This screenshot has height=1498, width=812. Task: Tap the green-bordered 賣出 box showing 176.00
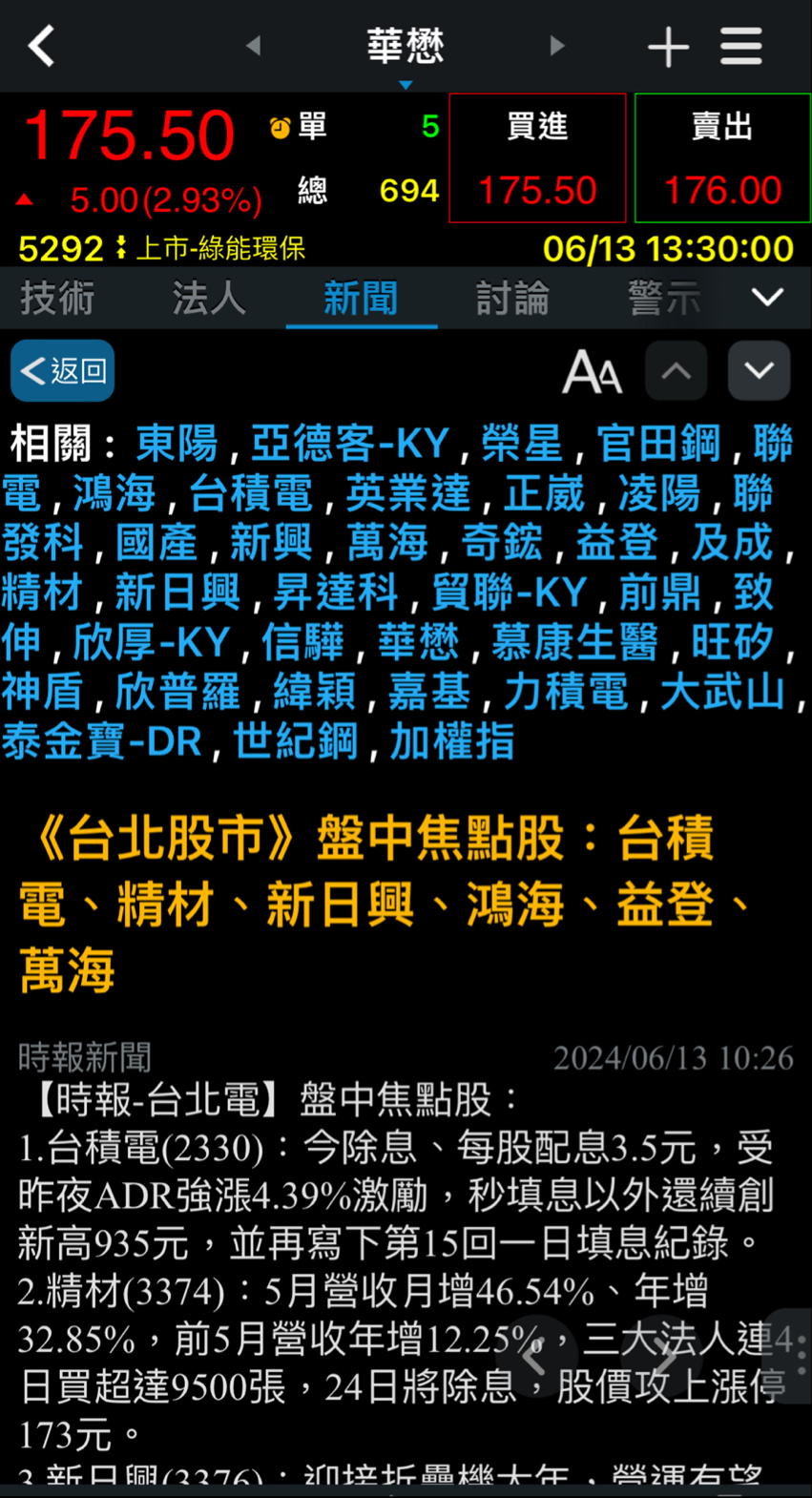(721, 158)
